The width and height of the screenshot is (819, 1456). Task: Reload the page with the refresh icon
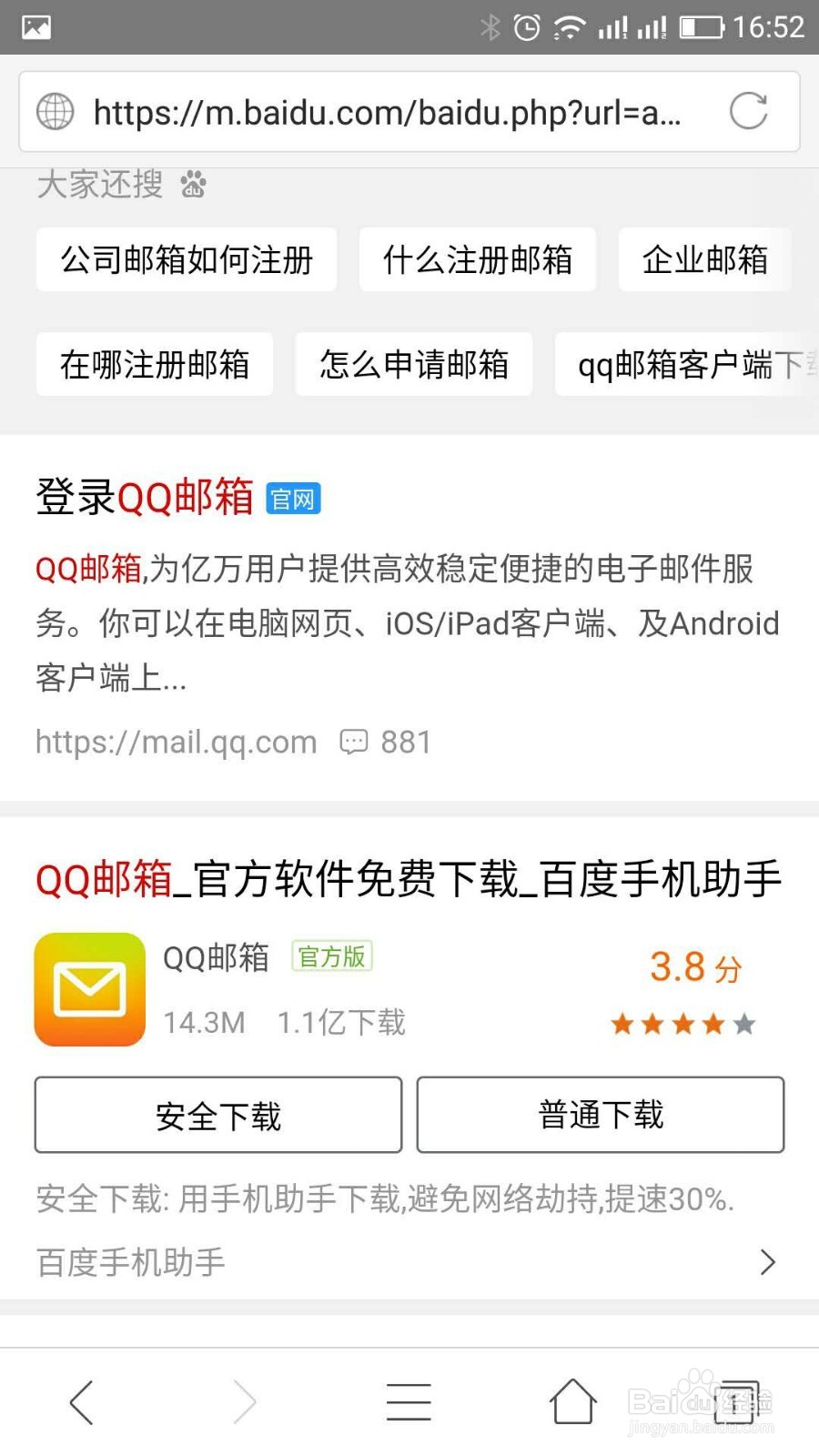[x=748, y=113]
